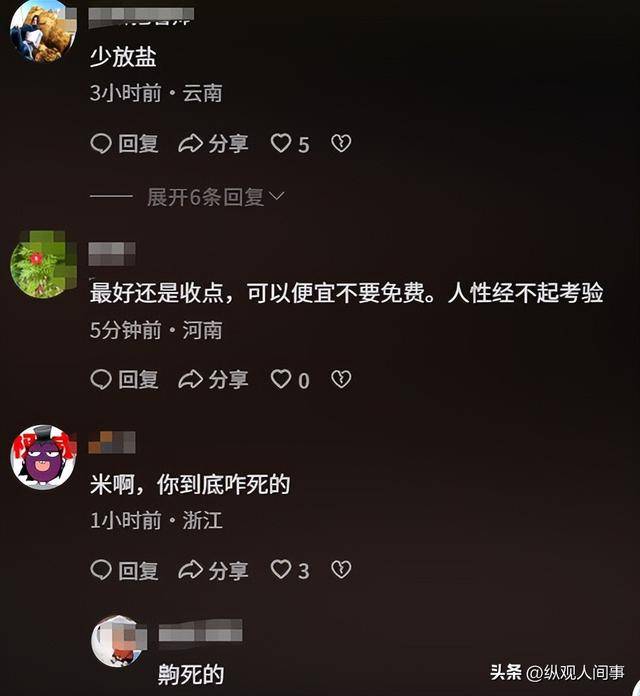Reply to the comment from 河南
The width and height of the screenshot is (640, 696).
coord(124,379)
